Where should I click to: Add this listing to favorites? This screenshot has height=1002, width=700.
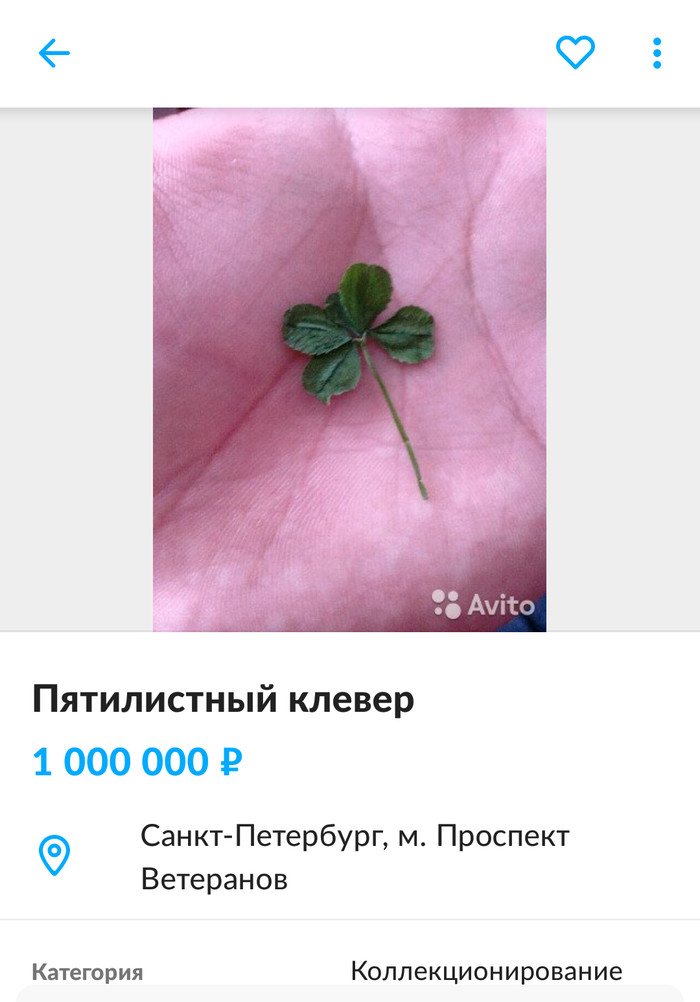point(575,53)
